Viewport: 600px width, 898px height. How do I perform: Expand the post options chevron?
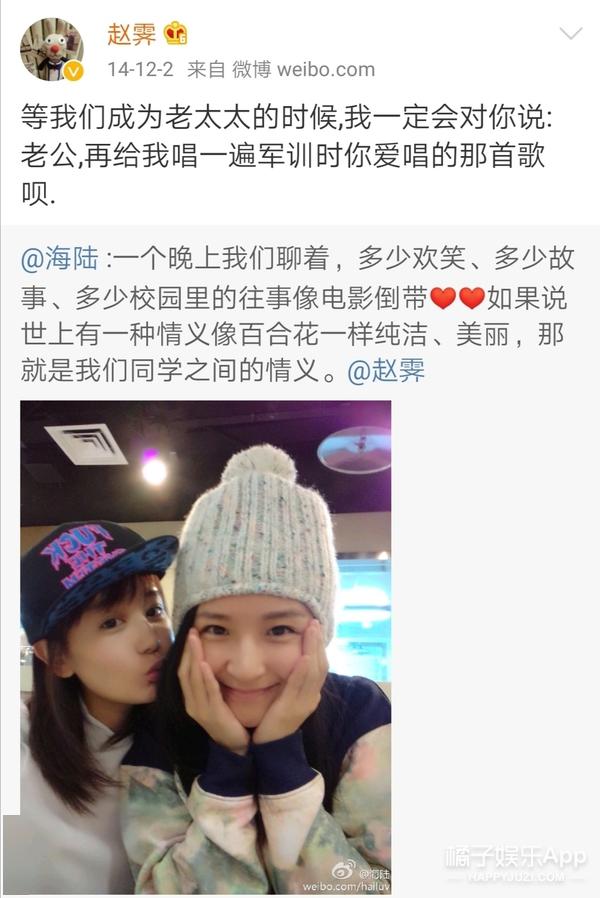570,34
